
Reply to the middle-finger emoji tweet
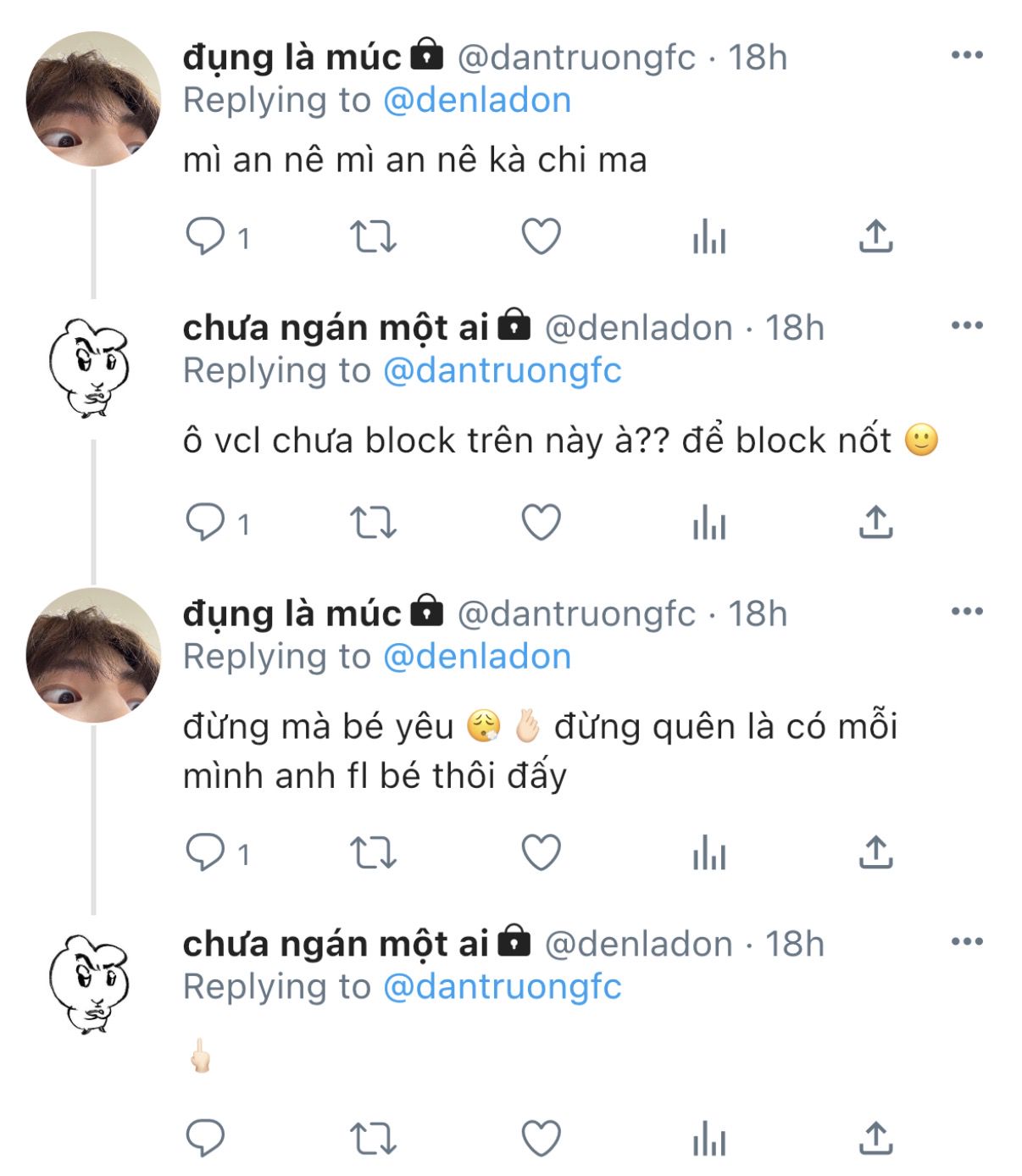point(205,1138)
